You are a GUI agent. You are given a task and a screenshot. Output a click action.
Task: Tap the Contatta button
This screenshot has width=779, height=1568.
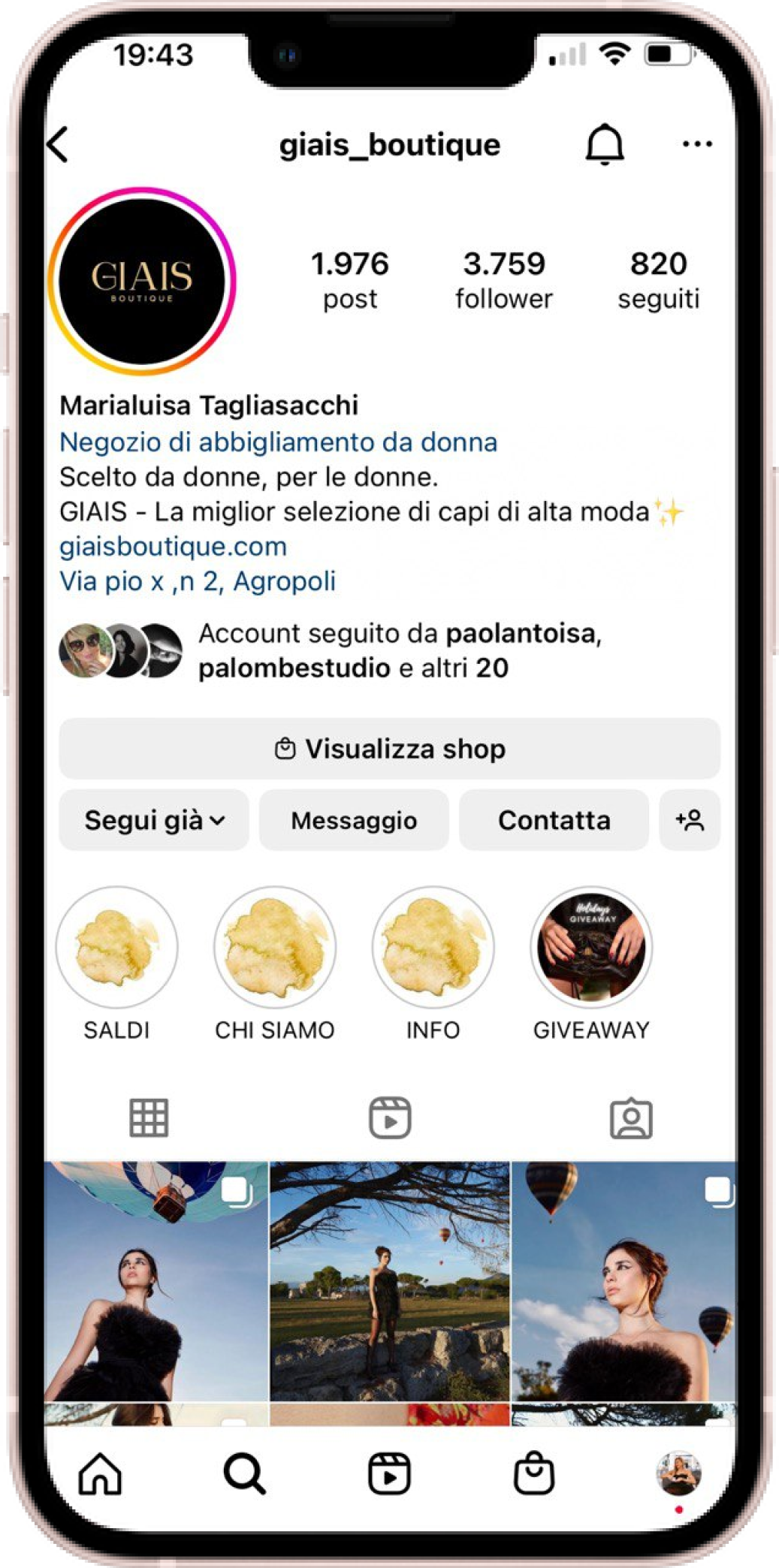(x=554, y=820)
